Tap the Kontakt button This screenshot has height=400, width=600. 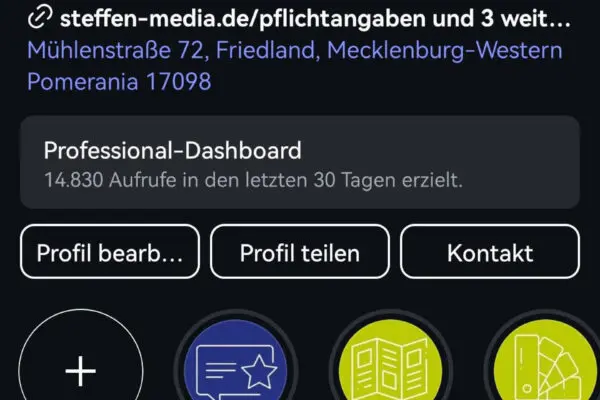pos(490,253)
